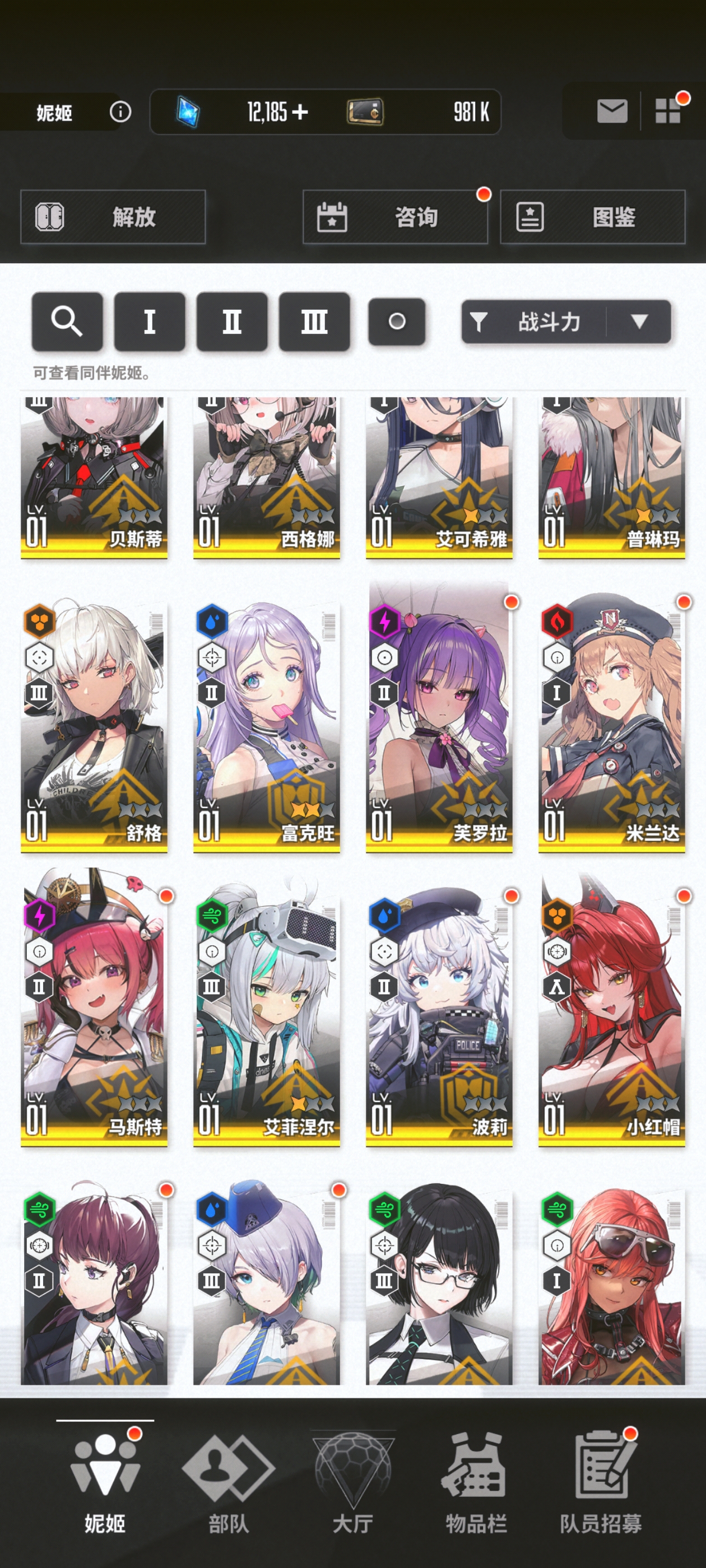Screen dimensions: 706x1568
Task: Search for a Nikke with magnifier
Action: tap(67, 321)
